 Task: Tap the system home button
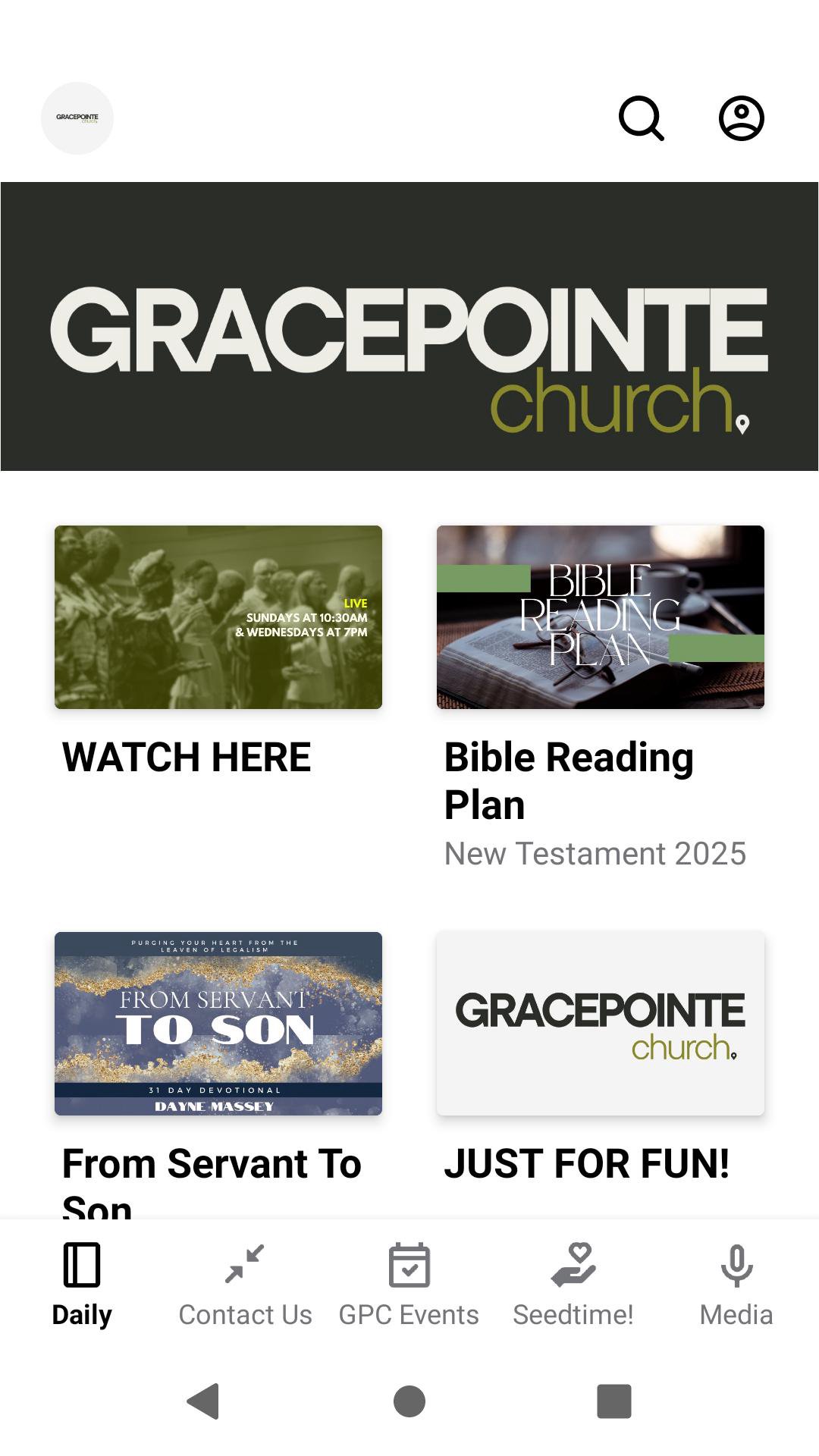click(x=409, y=1401)
